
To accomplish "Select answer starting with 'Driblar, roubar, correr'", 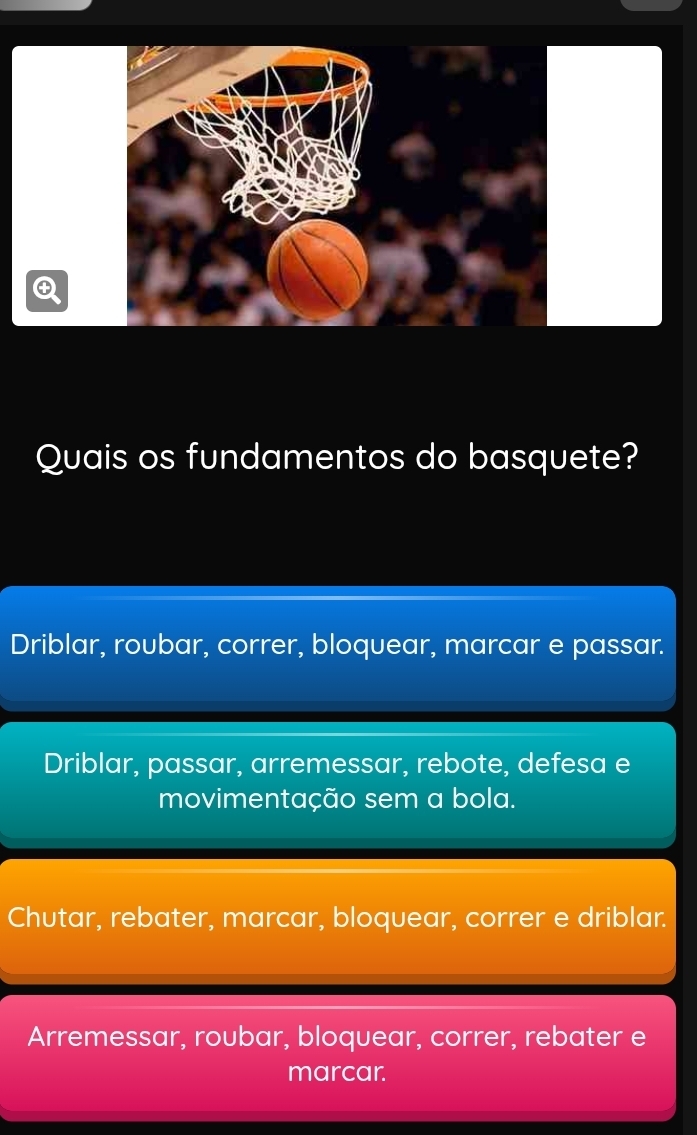I will pyautogui.click(x=337, y=645).
